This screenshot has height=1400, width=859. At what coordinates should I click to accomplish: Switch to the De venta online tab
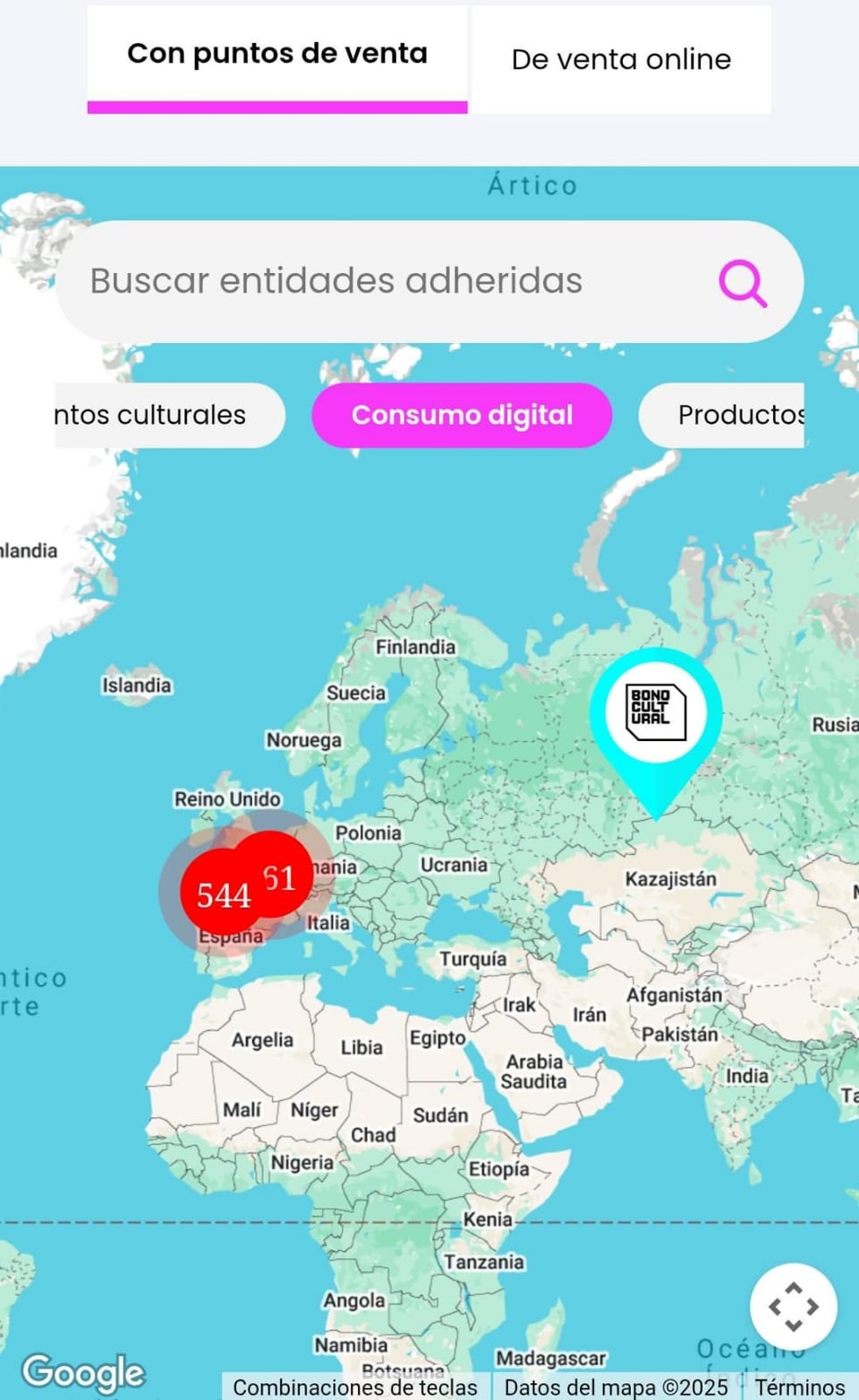(621, 60)
